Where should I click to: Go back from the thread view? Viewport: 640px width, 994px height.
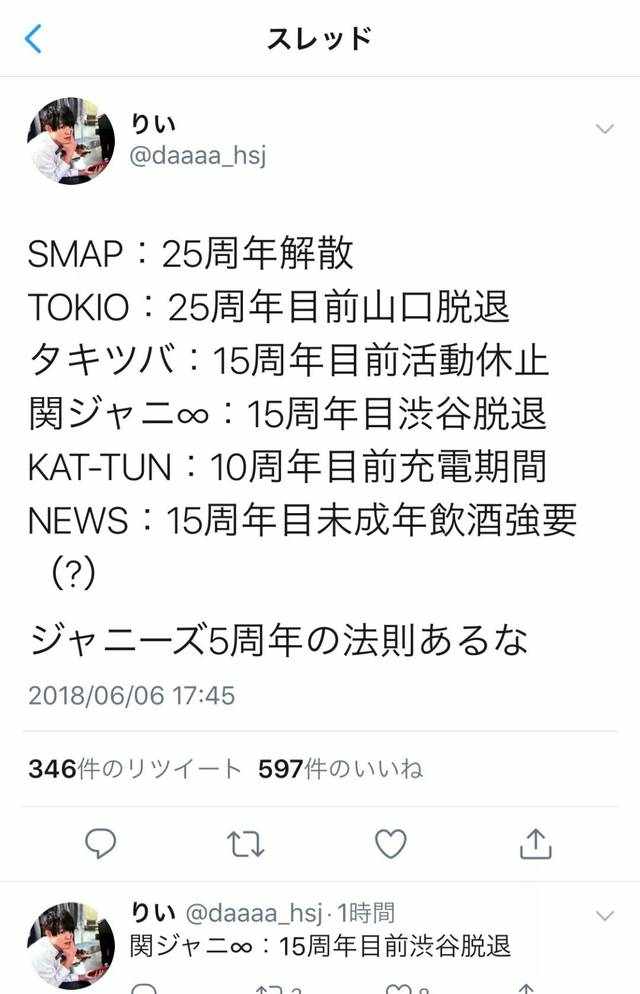tap(34, 39)
